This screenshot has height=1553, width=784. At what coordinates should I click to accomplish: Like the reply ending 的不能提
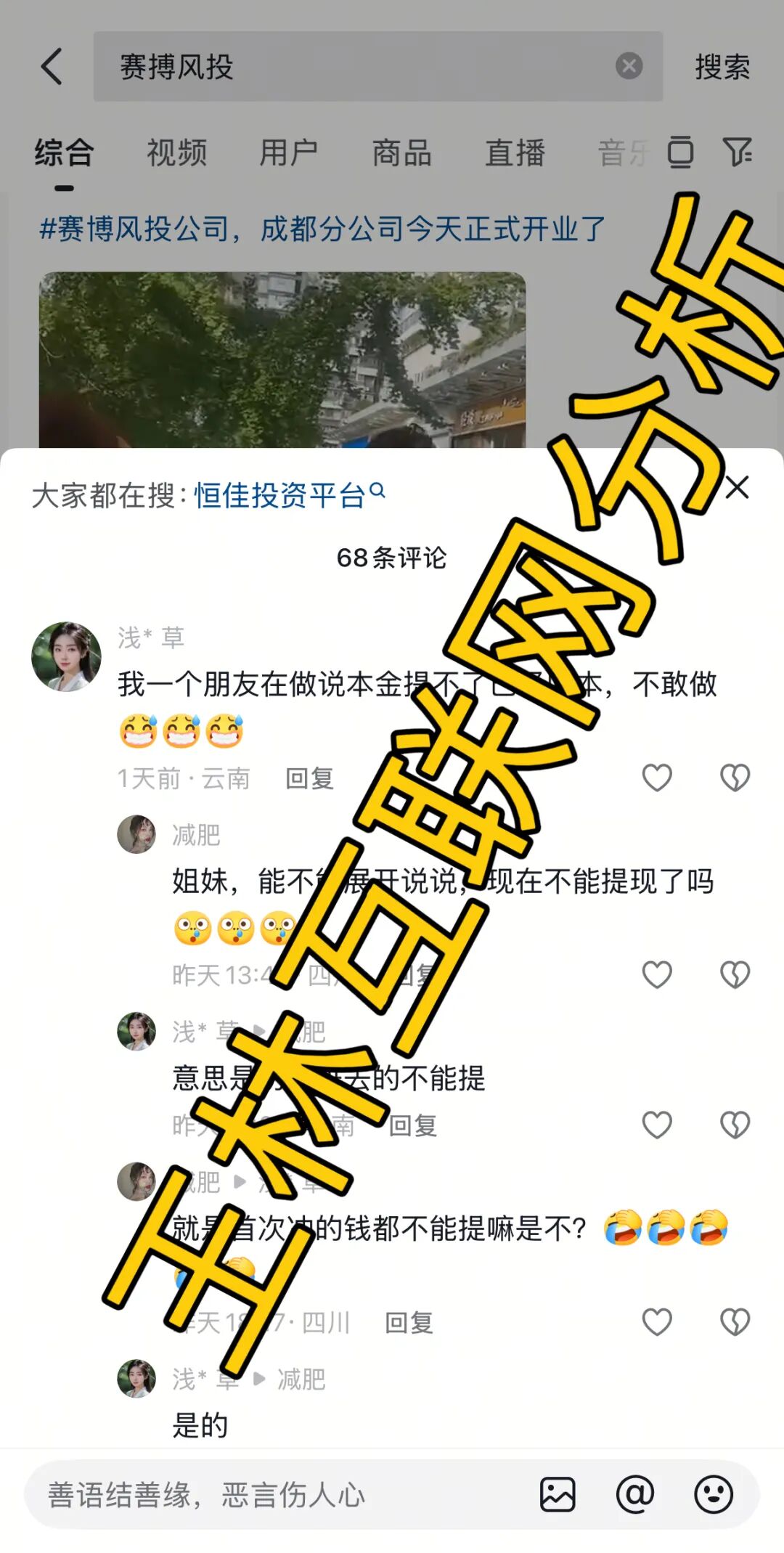657,1125
